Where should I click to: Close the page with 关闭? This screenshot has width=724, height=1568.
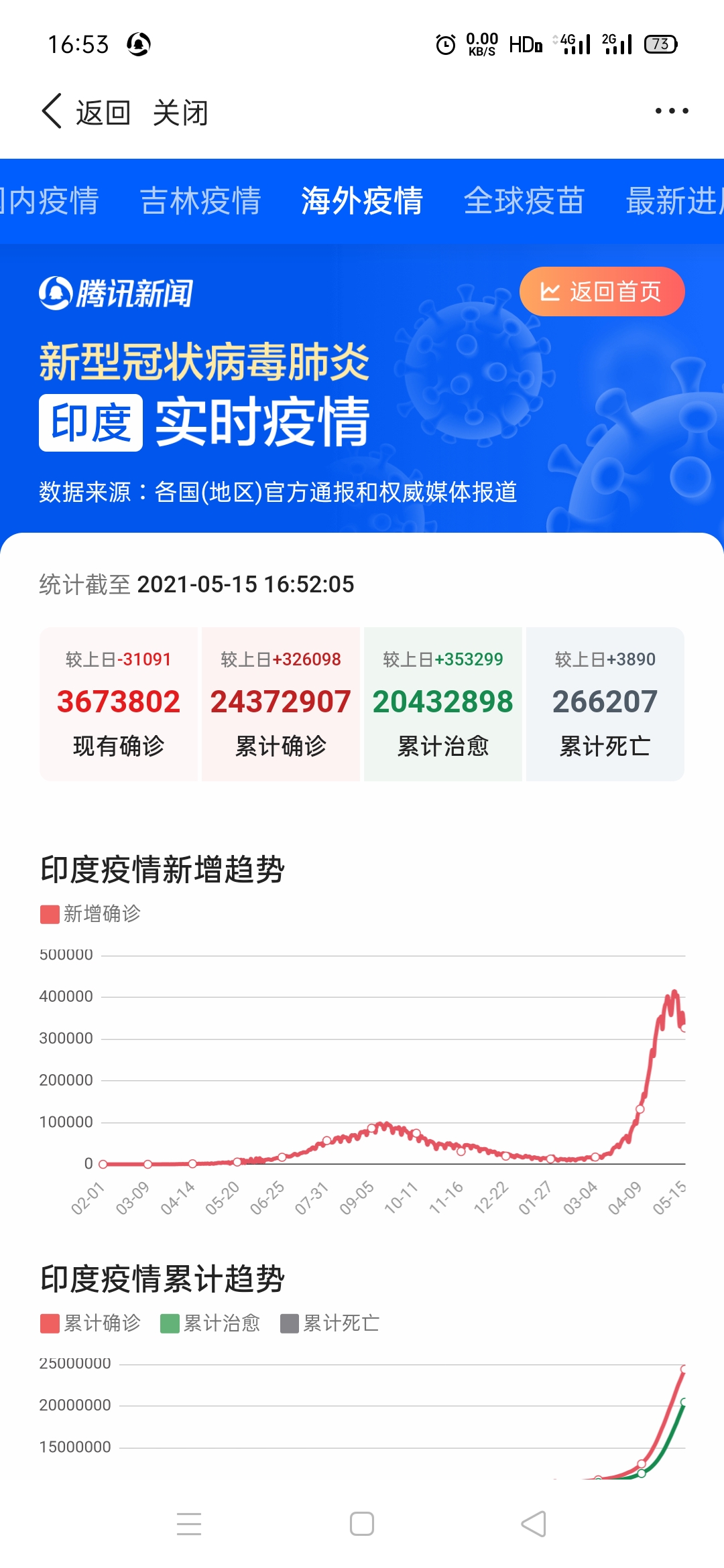point(180,113)
